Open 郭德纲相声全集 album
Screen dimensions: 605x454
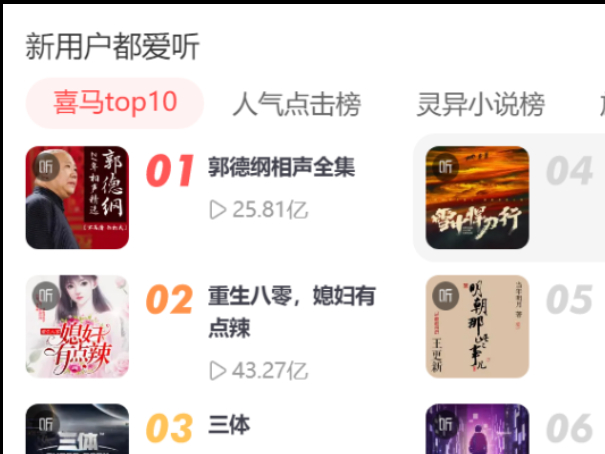click(281, 167)
